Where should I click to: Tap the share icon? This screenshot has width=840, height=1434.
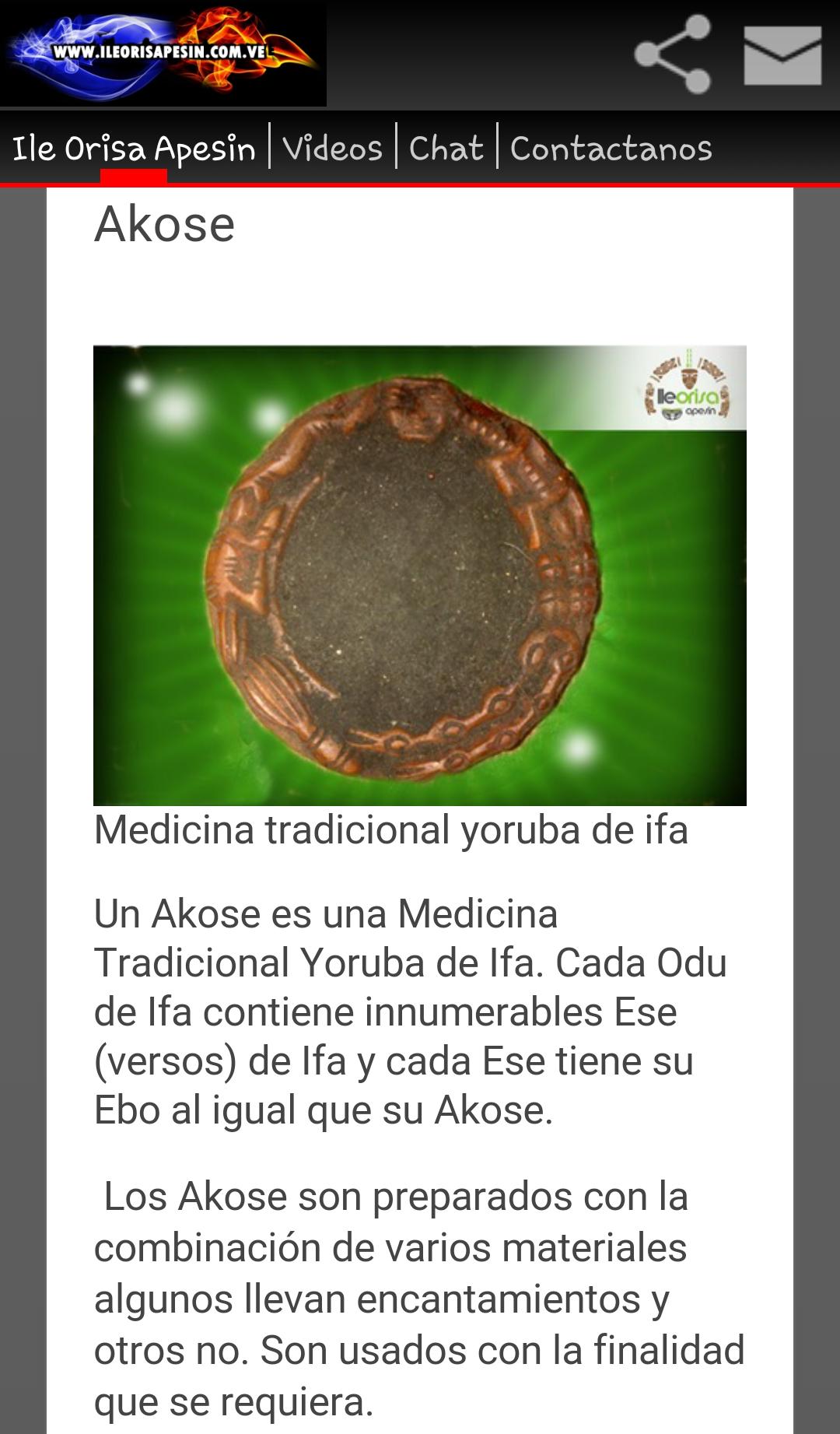coord(673,54)
